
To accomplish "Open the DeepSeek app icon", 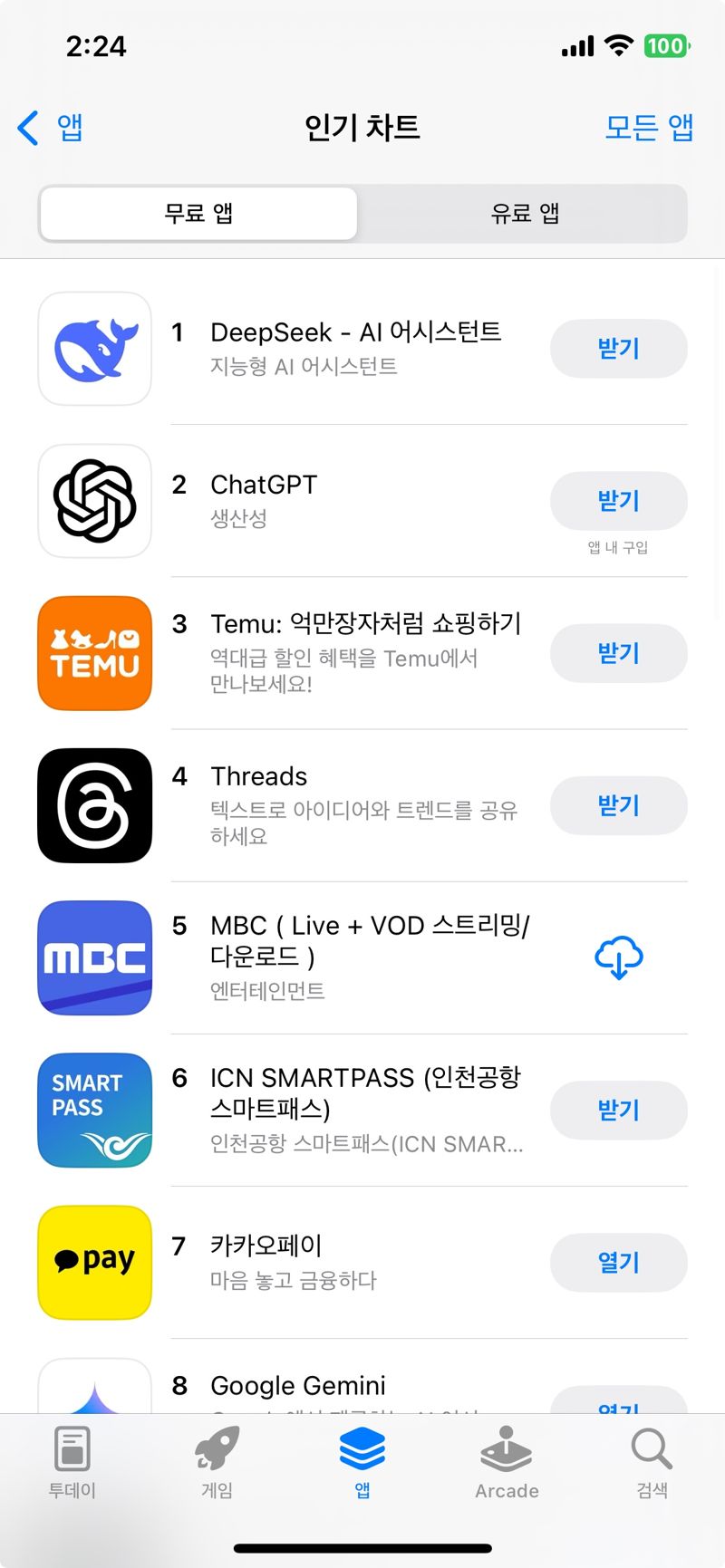I will coord(94,349).
